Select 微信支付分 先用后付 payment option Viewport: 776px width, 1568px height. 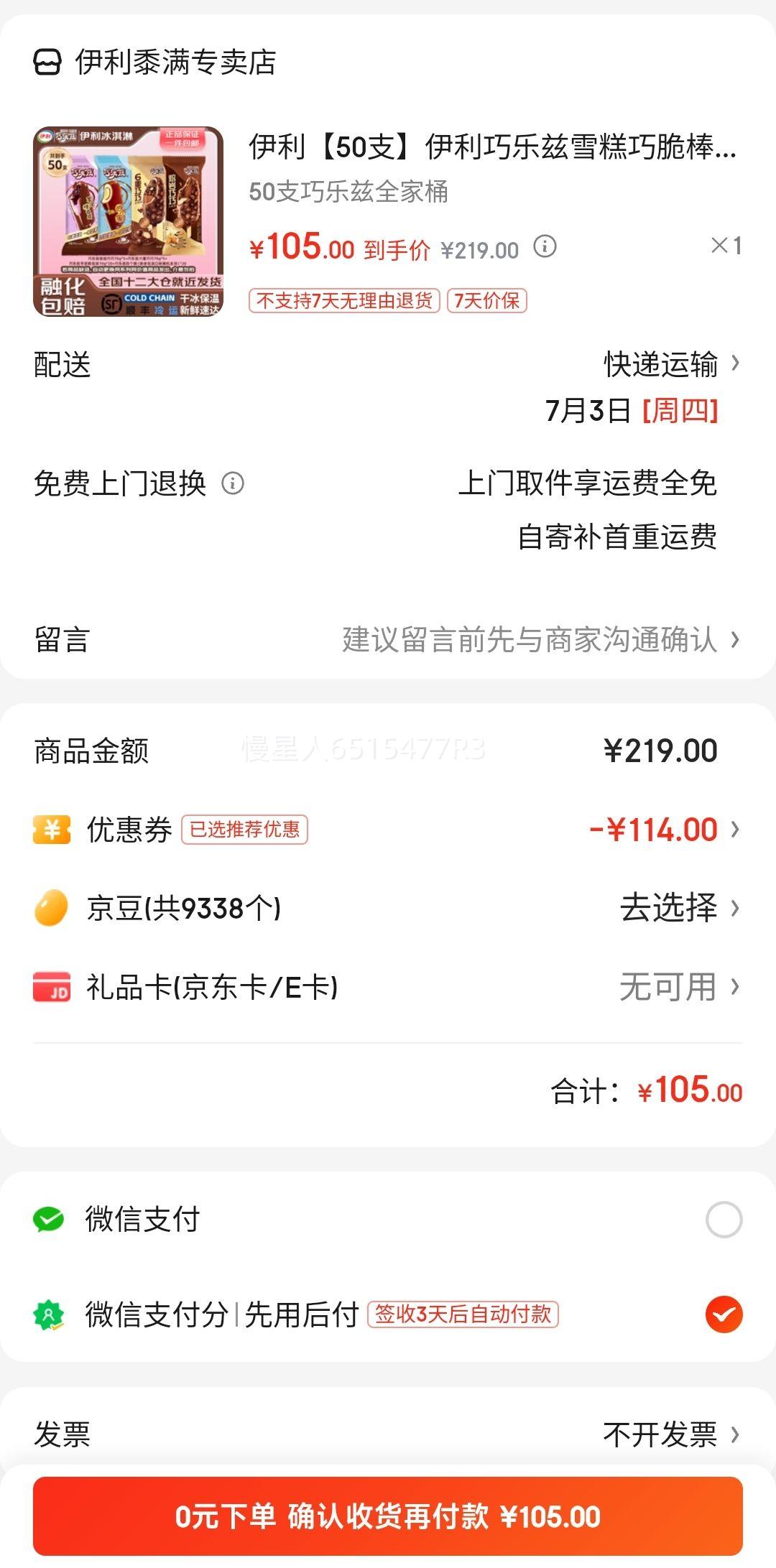(388, 1314)
